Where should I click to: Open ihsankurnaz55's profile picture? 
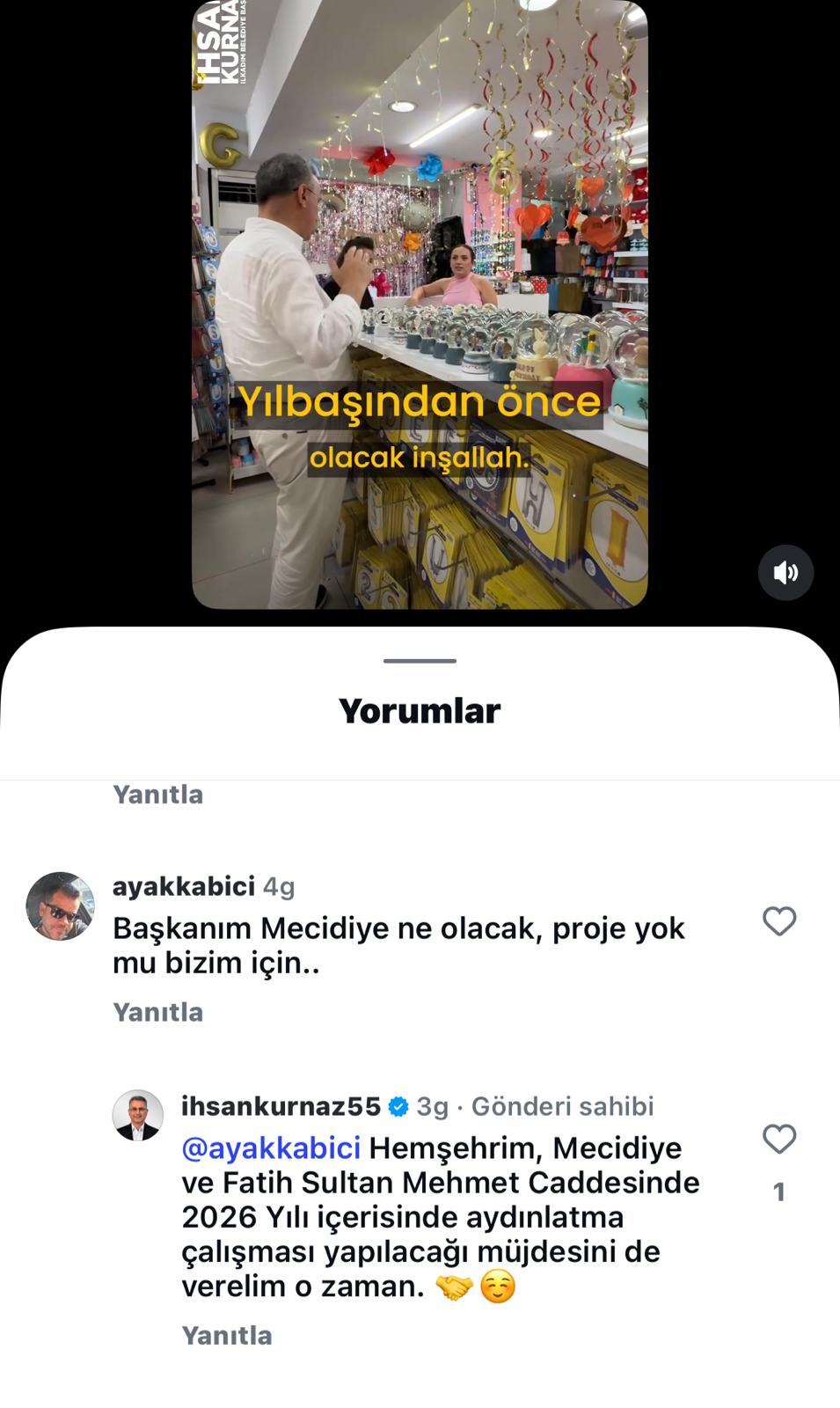(138, 1115)
